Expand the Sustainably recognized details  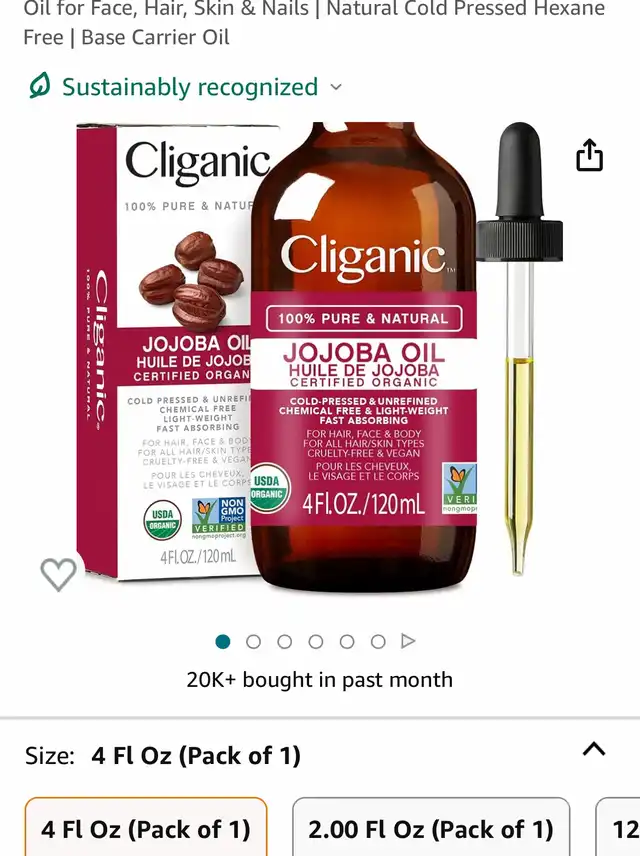pos(336,88)
